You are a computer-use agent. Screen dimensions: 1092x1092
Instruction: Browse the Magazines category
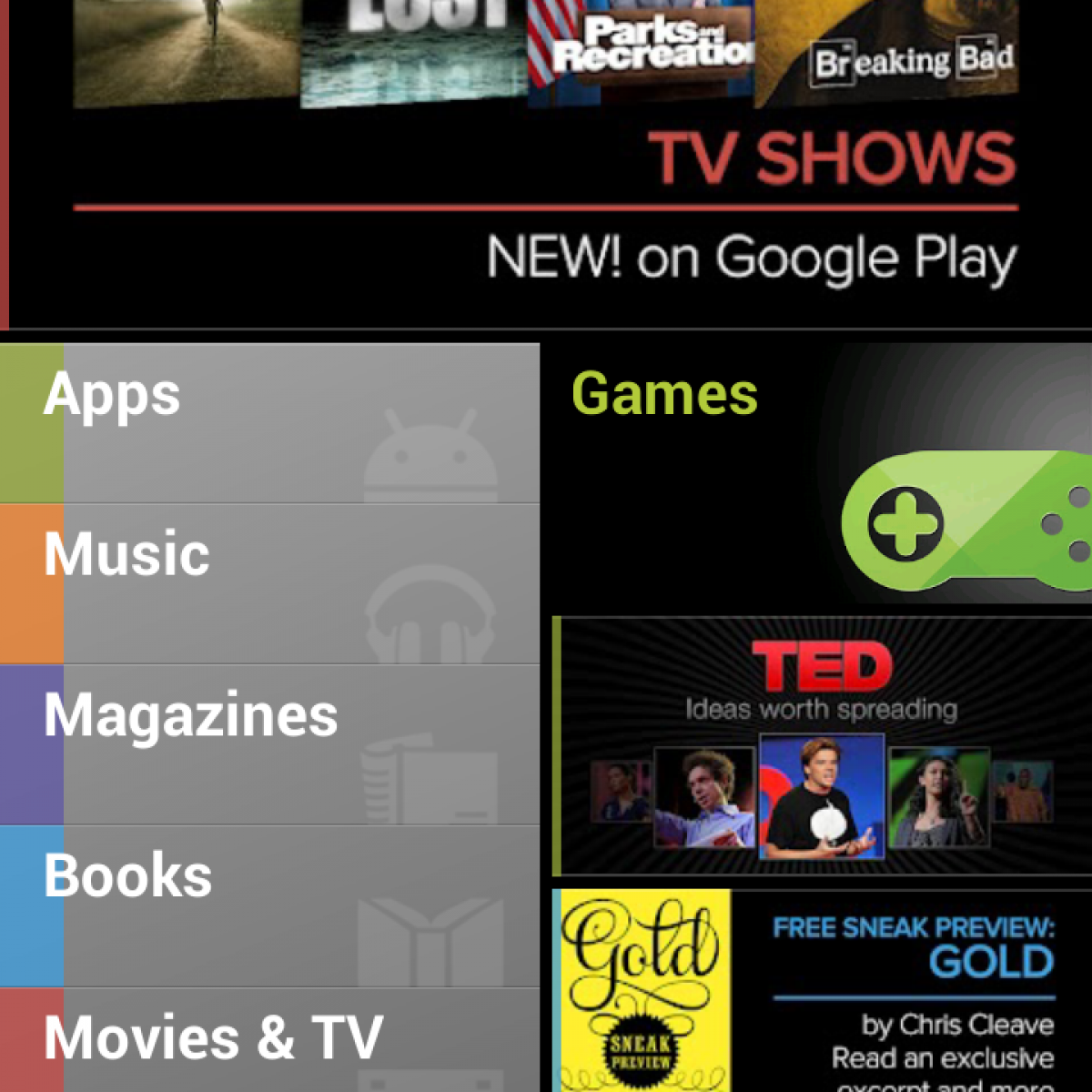coord(269,744)
